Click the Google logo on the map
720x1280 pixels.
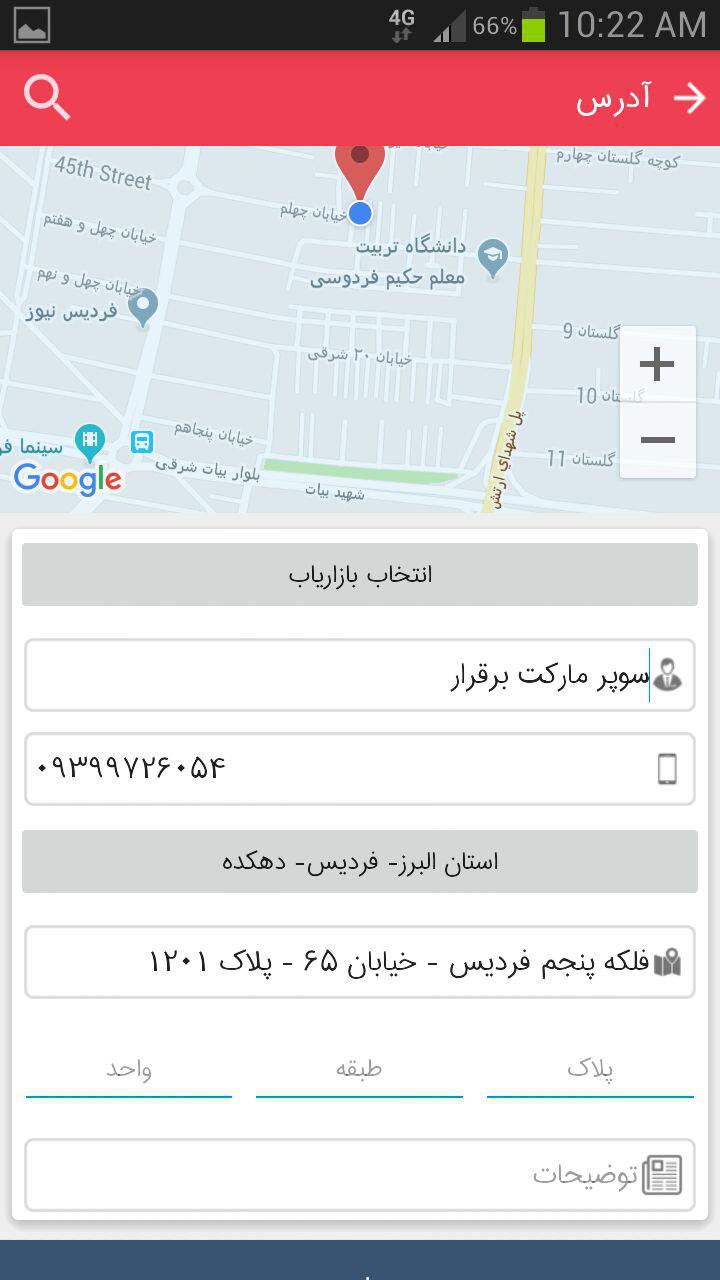[68, 479]
